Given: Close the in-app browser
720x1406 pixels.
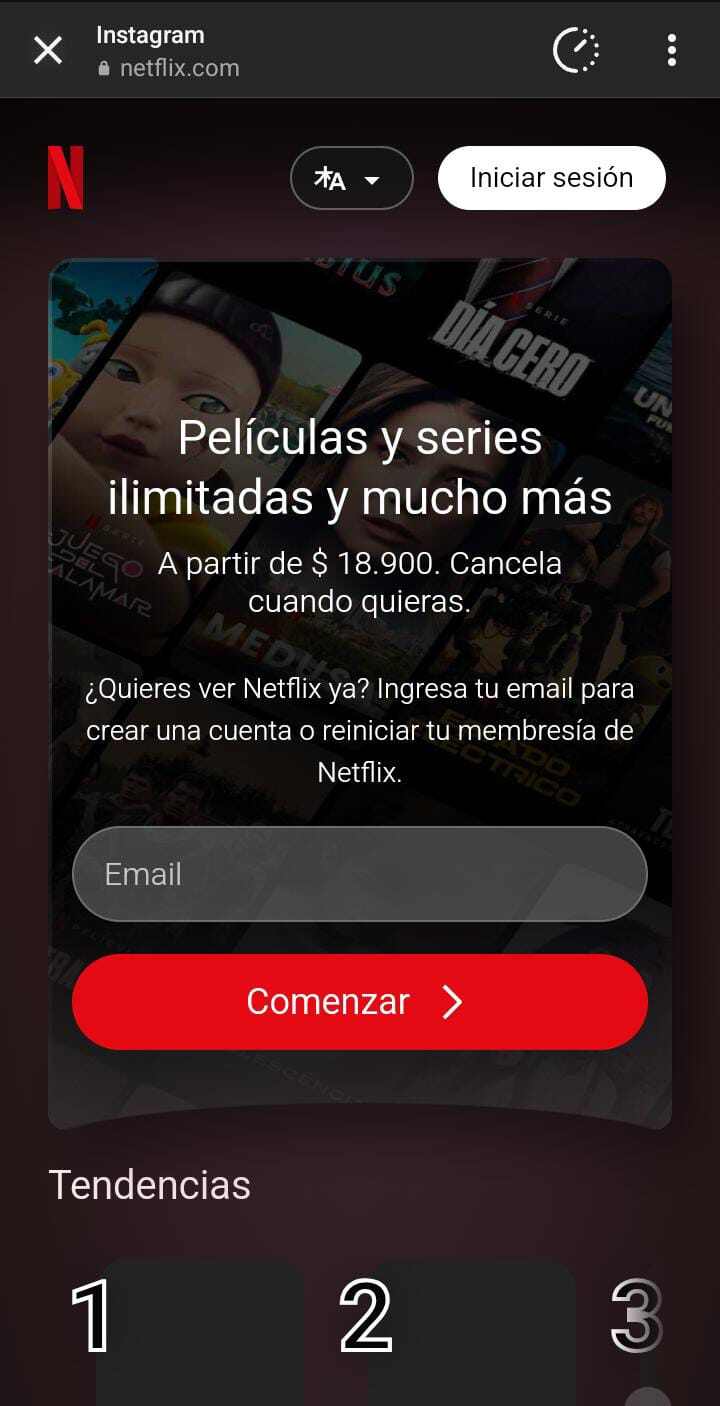Looking at the screenshot, I should tap(48, 50).
